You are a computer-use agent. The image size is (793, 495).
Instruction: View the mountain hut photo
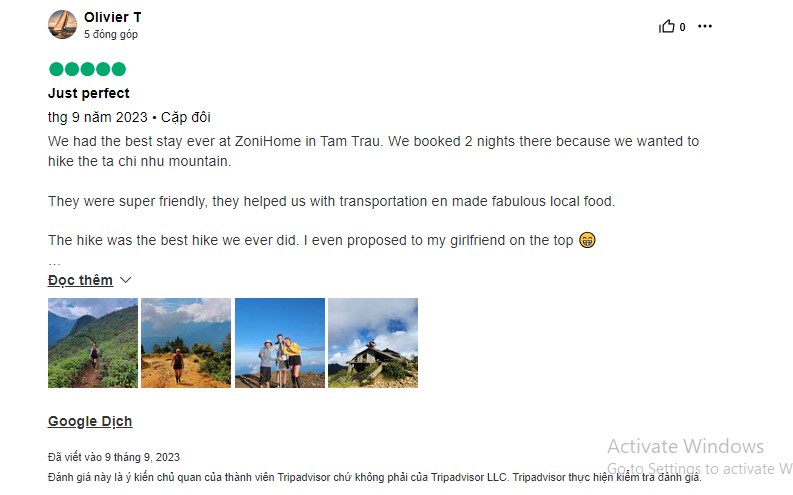coord(373,343)
